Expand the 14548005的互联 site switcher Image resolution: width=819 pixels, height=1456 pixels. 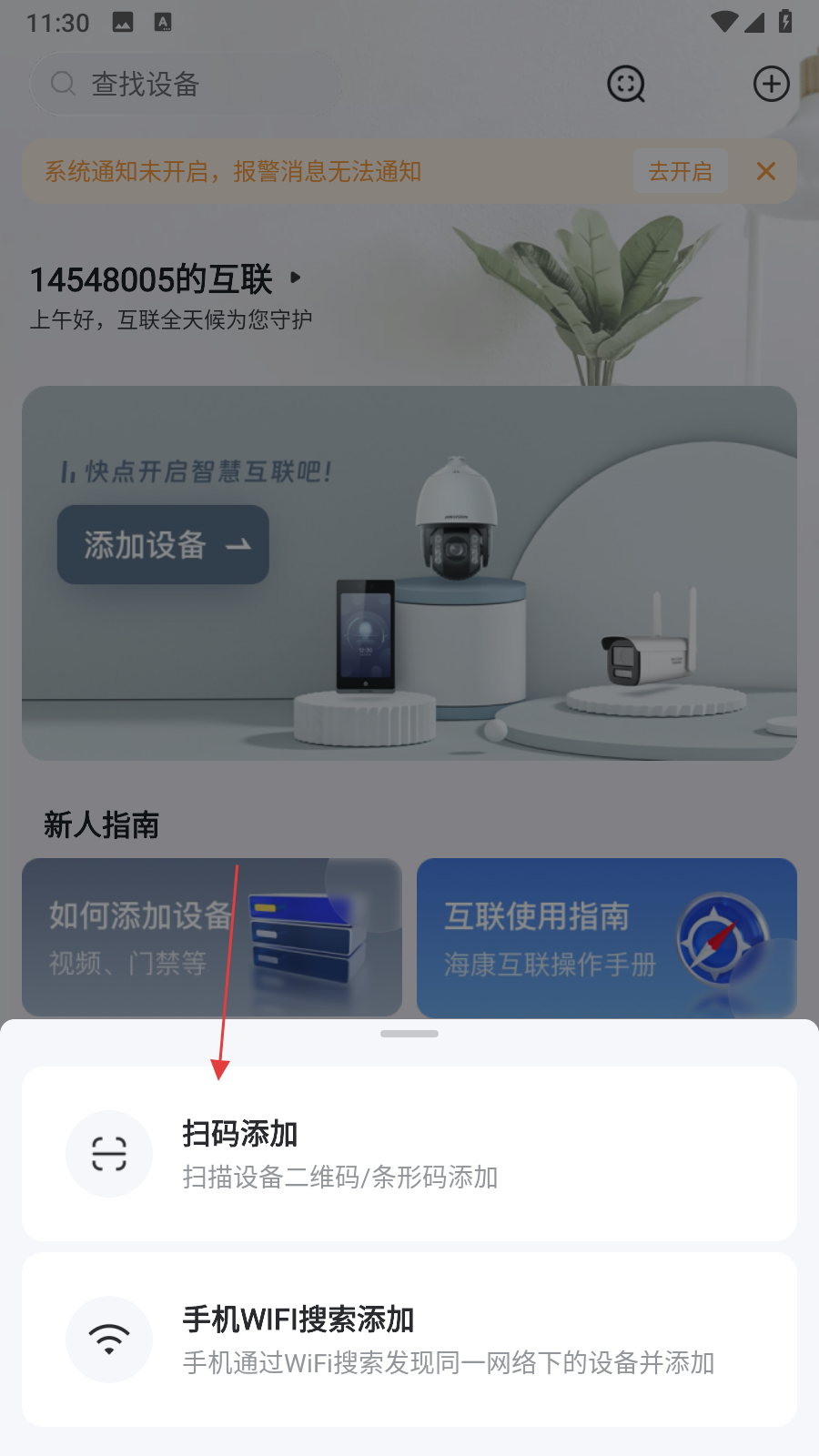pyautogui.click(x=166, y=279)
